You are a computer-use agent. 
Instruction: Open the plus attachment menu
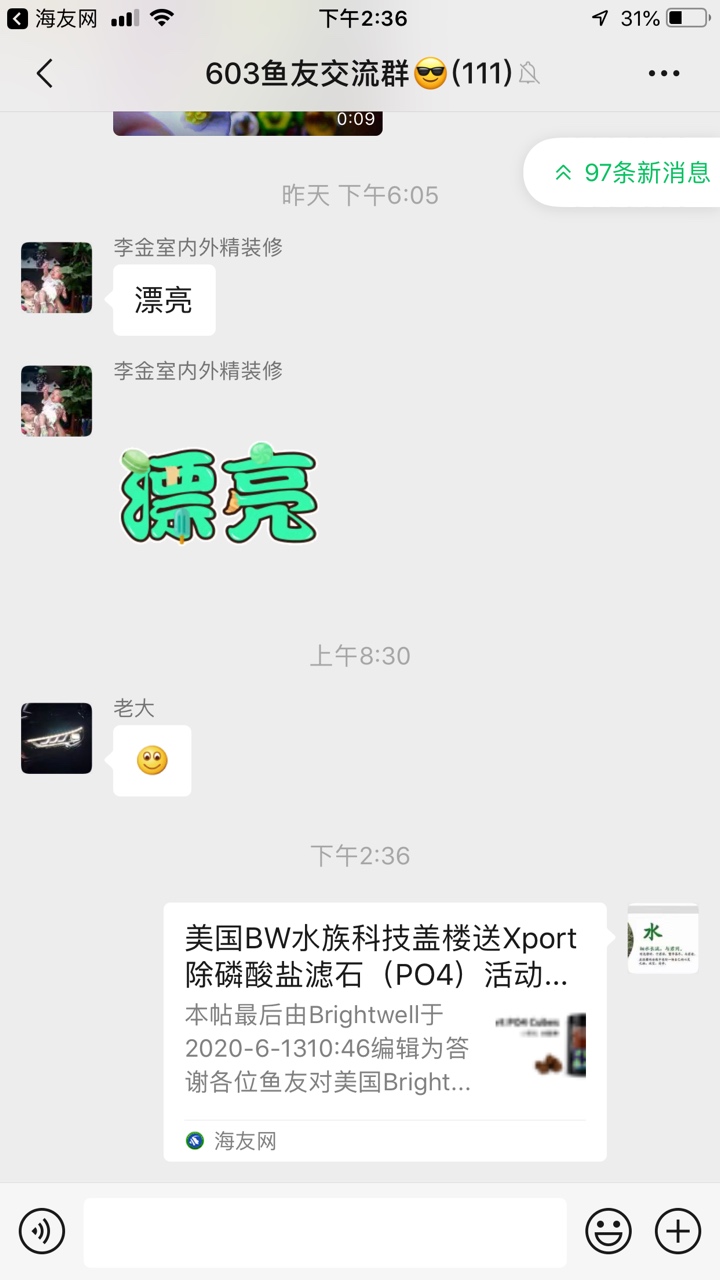point(677,1231)
